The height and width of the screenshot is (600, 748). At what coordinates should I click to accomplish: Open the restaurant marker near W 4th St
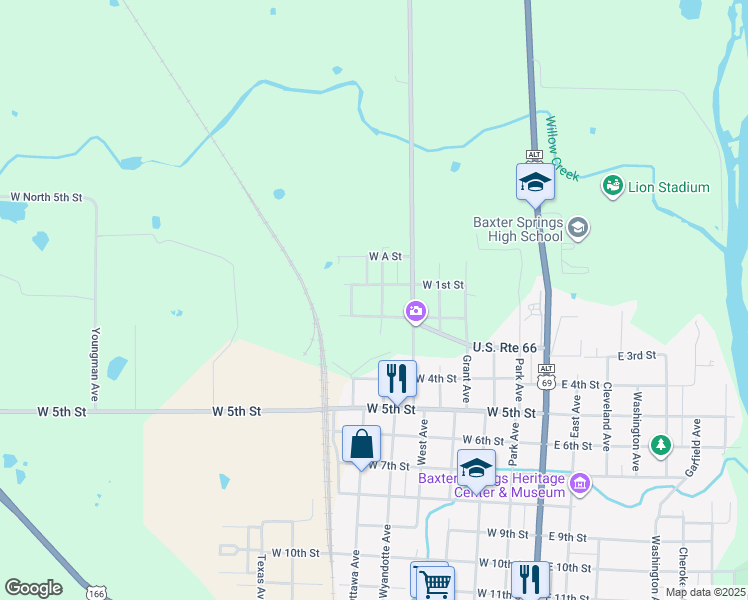[397, 379]
